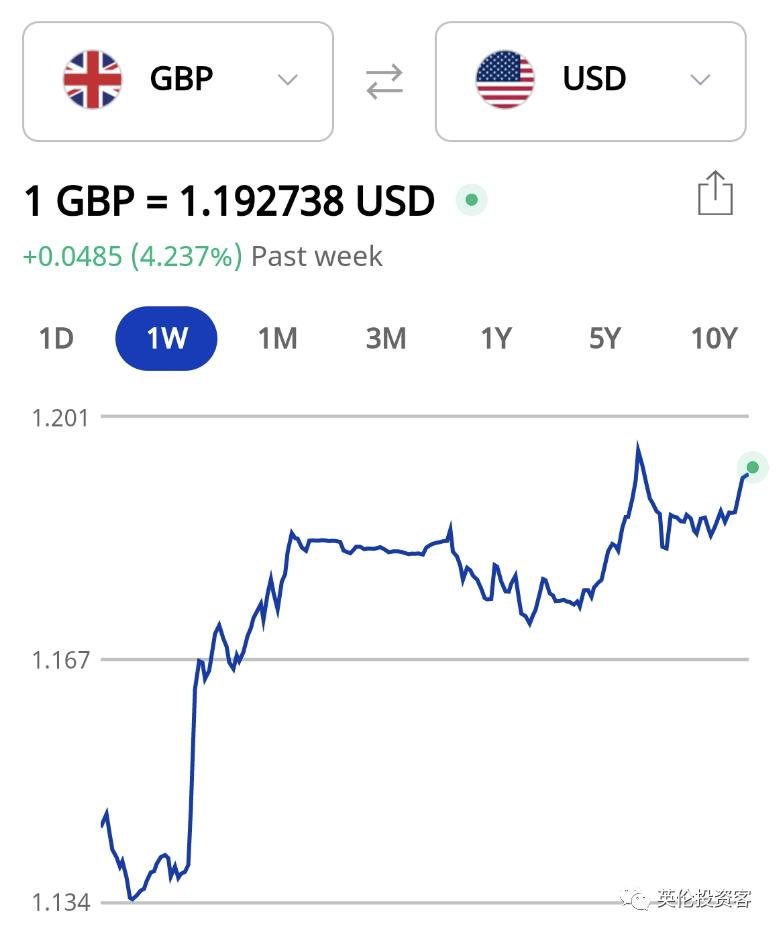Click the US flag icon
This screenshot has height=932, width=776.
coord(504,78)
